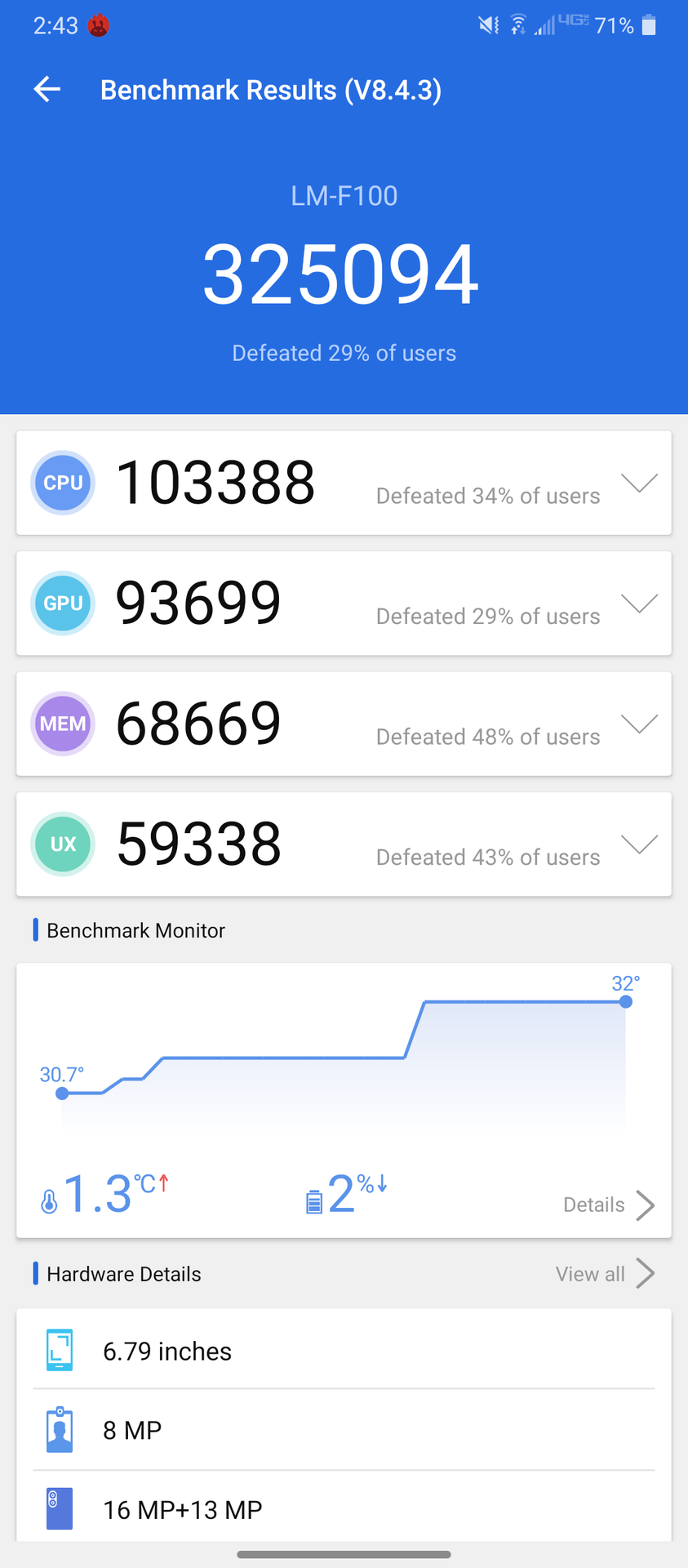The width and height of the screenshot is (688, 1568).
Task: View all hardware details
Action: coord(604,1273)
